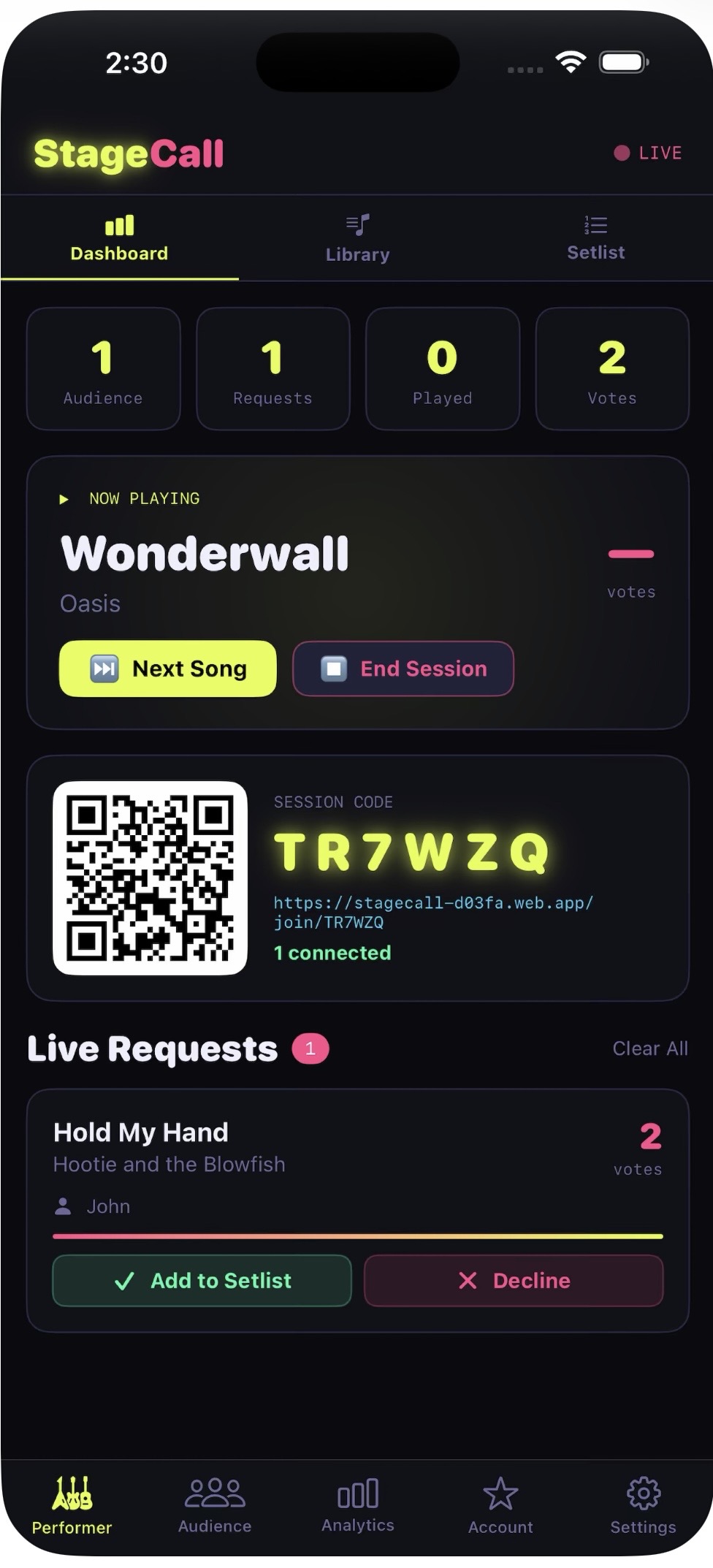Select the Performer tab
713x1568 pixels.
tap(72, 1507)
